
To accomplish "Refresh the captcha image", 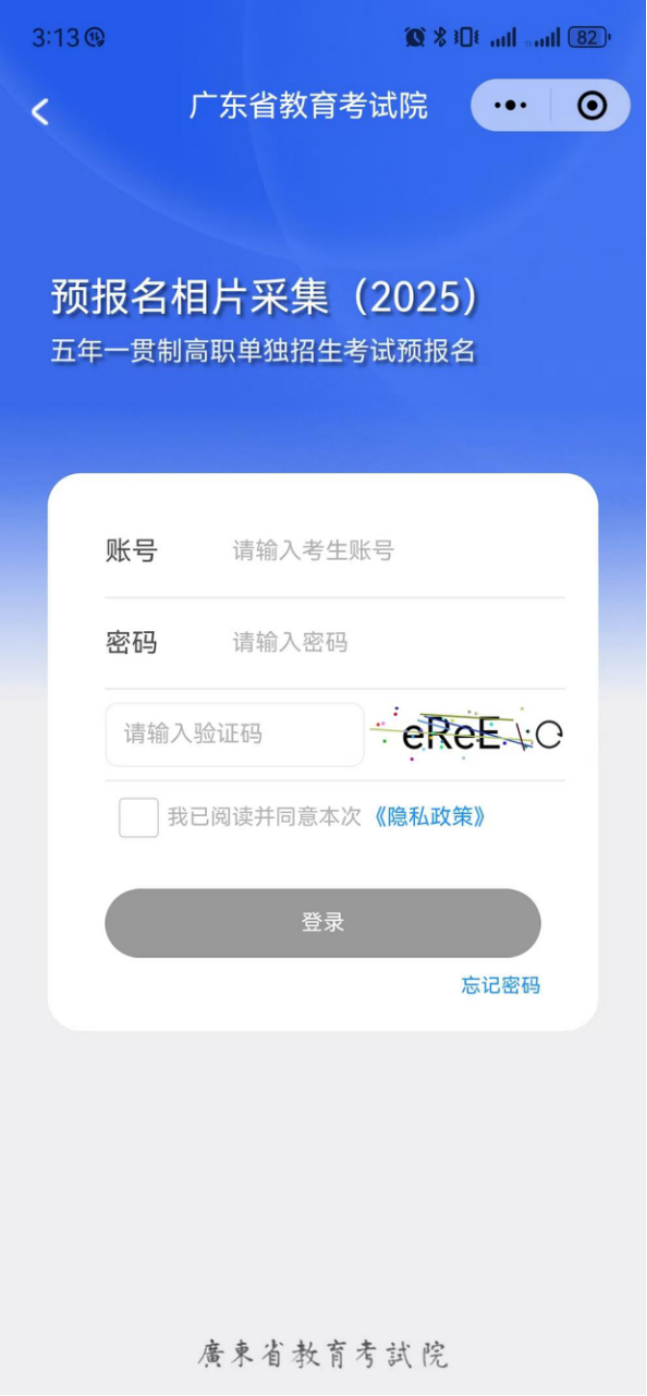I will [468, 734].
